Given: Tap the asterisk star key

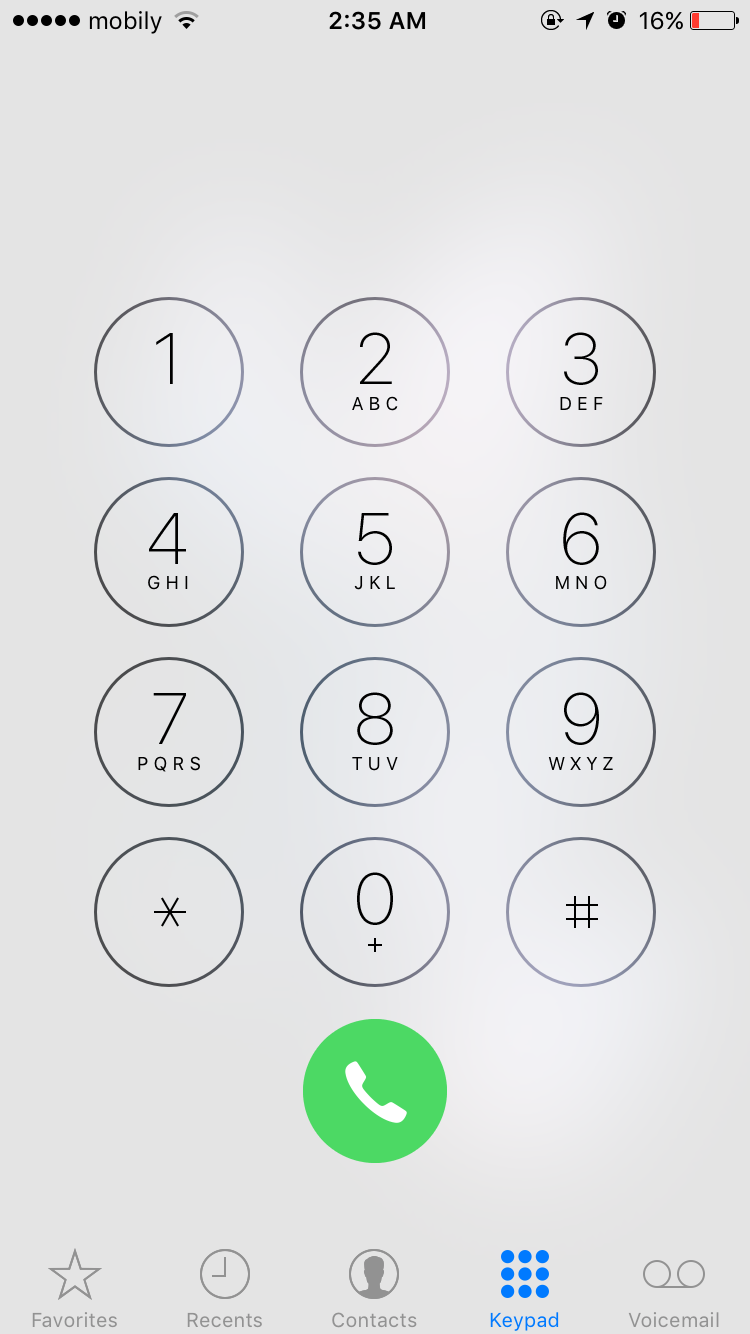Looking at the screenshot, I should pyautogui.click(x=169, y=912).
